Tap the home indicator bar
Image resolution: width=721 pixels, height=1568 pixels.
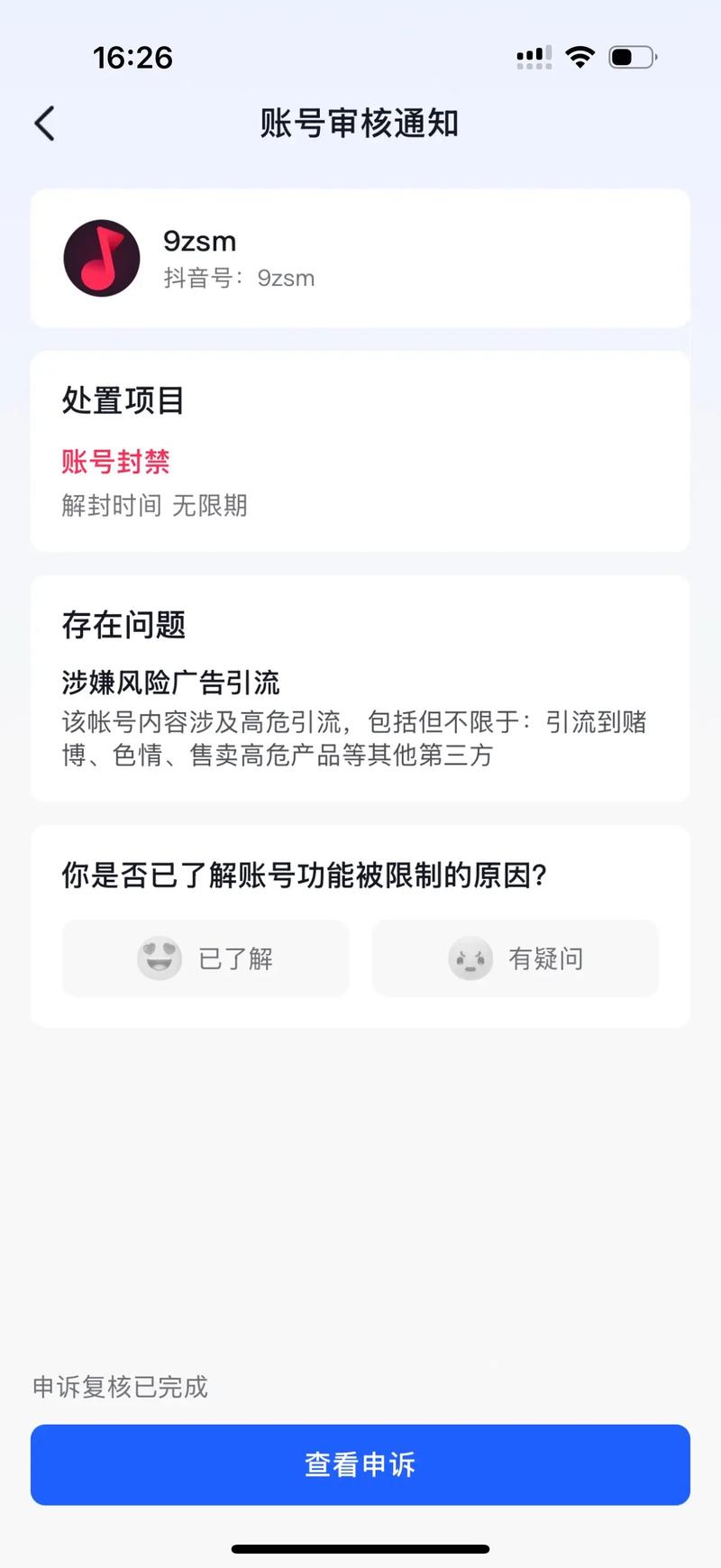360,1545
